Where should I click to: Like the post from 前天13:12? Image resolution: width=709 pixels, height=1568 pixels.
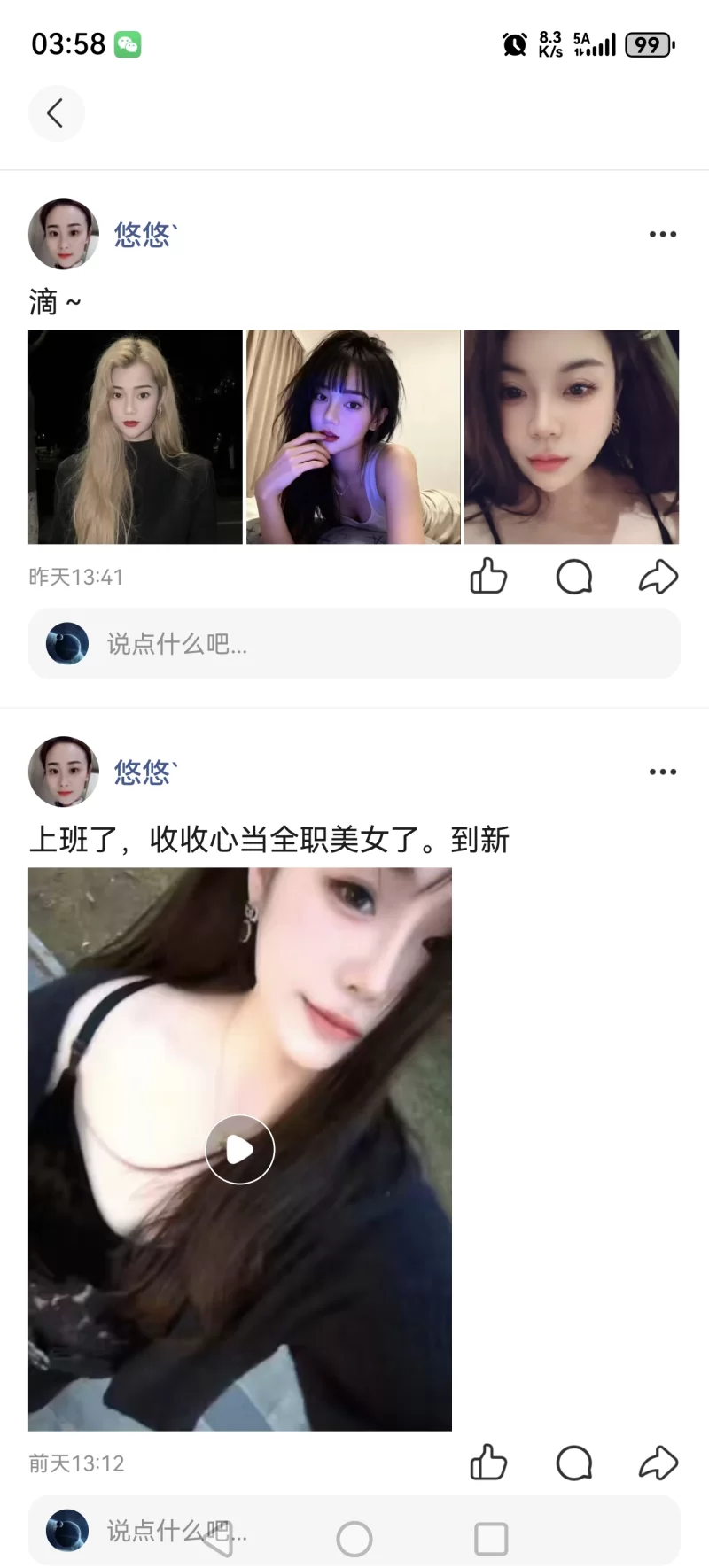point(488,1463)
